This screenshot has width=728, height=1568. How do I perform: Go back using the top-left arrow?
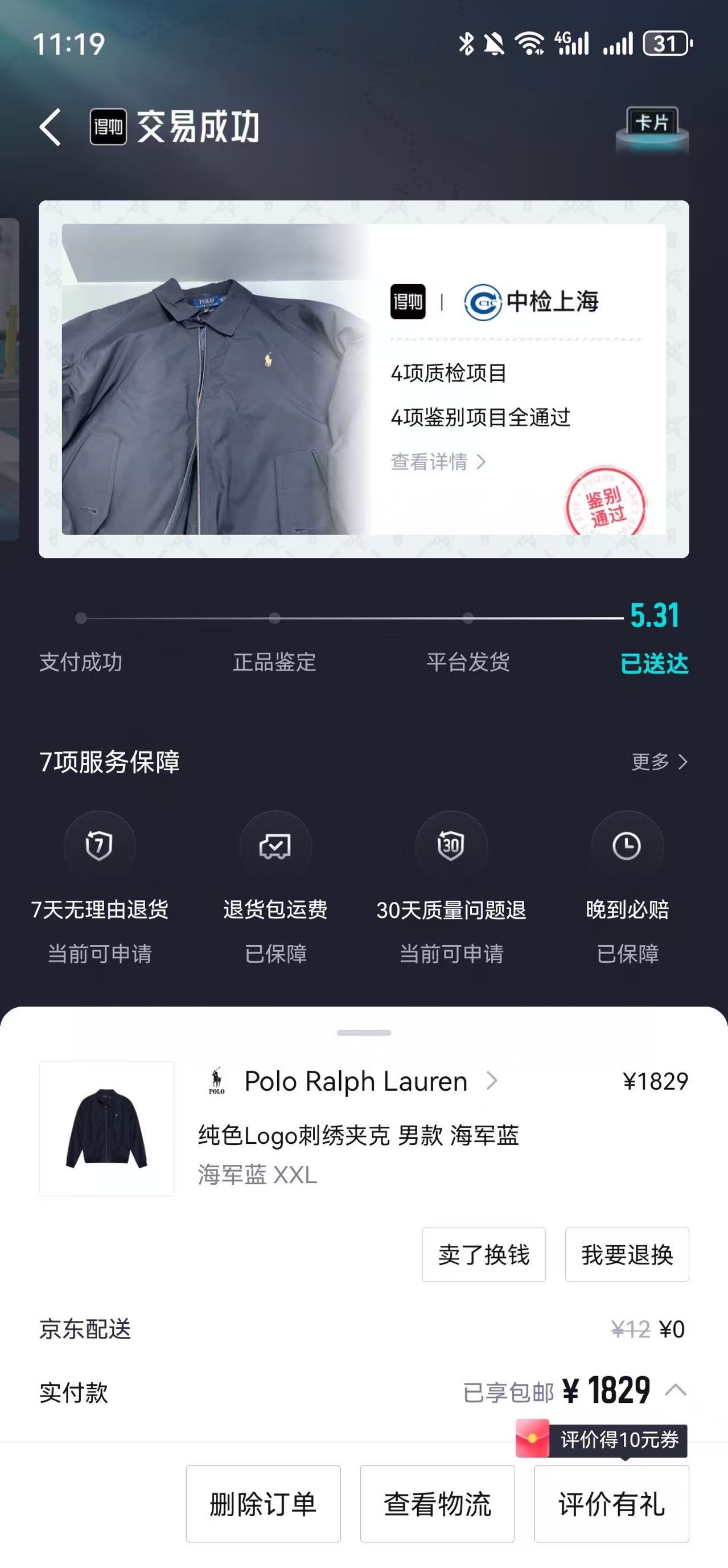[x=51, y=127]
